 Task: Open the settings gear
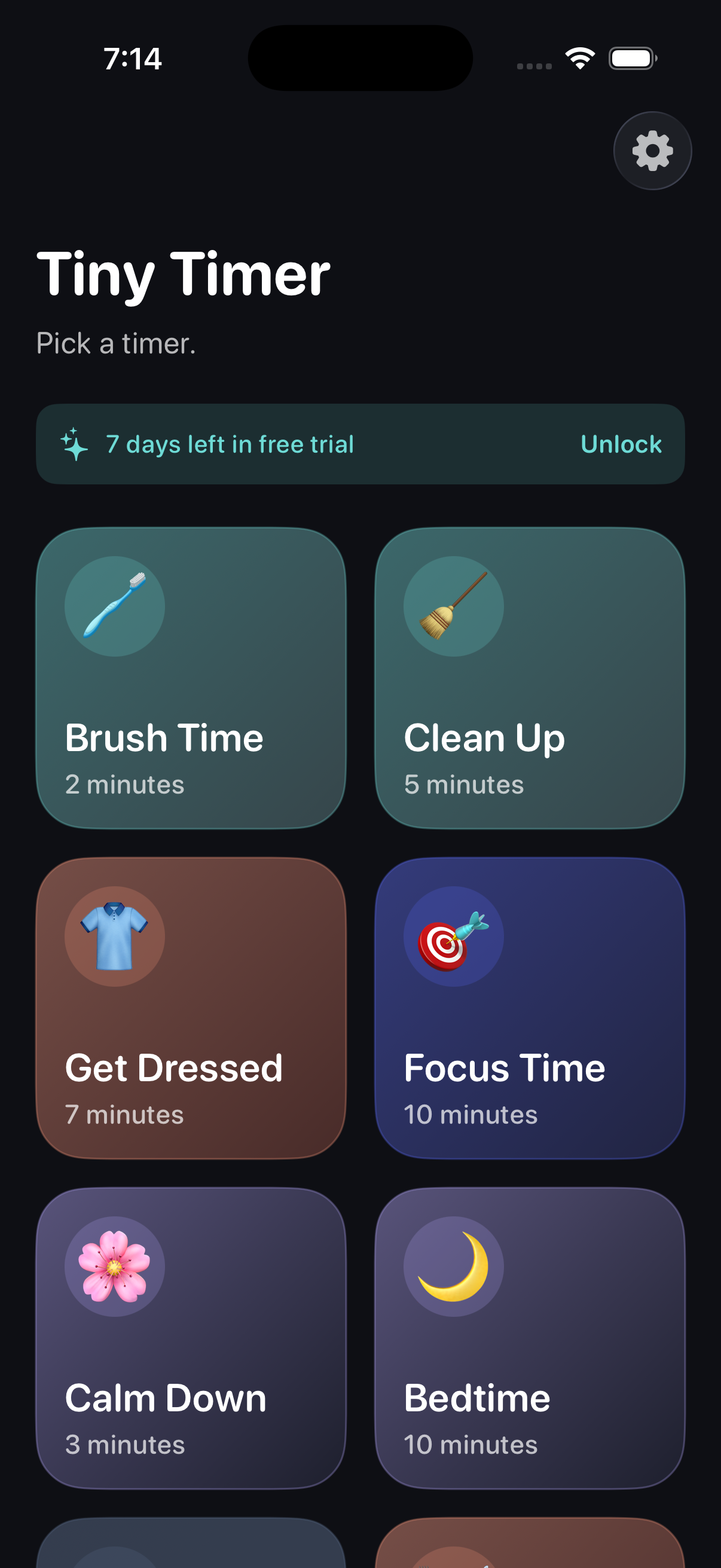coord(652,150)
